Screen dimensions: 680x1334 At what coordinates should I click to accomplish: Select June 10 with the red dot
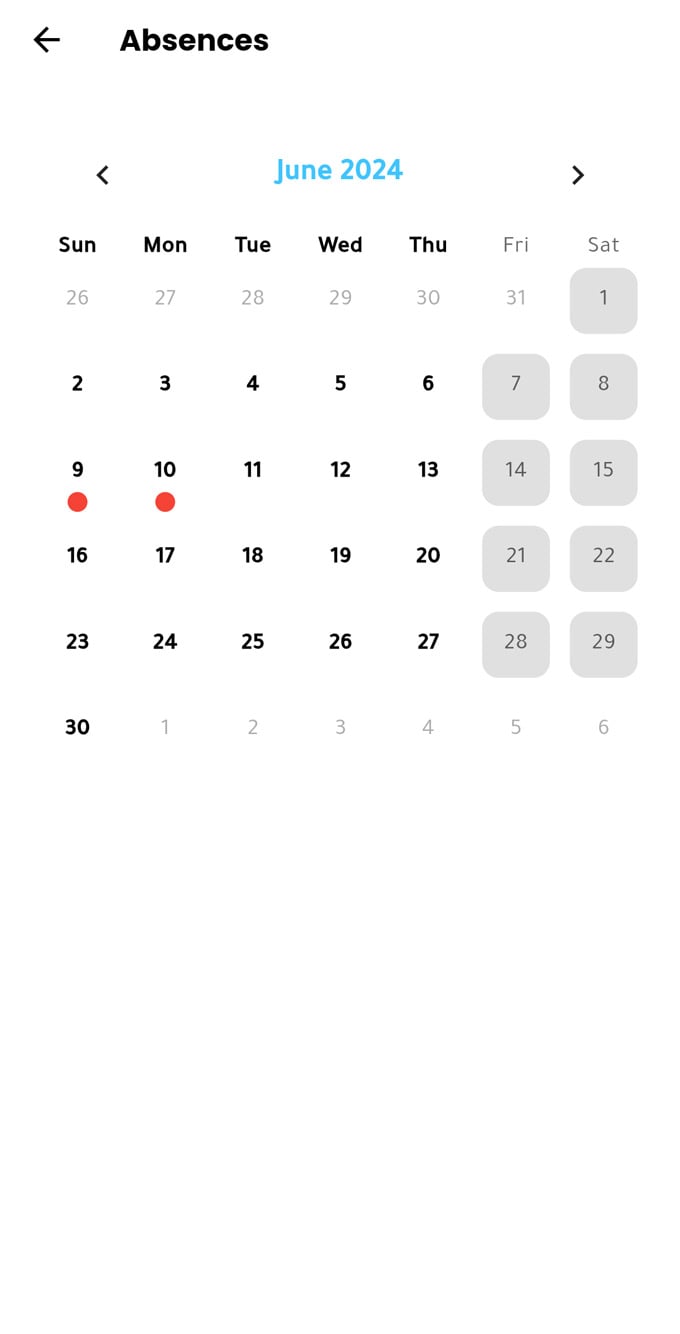165,470
